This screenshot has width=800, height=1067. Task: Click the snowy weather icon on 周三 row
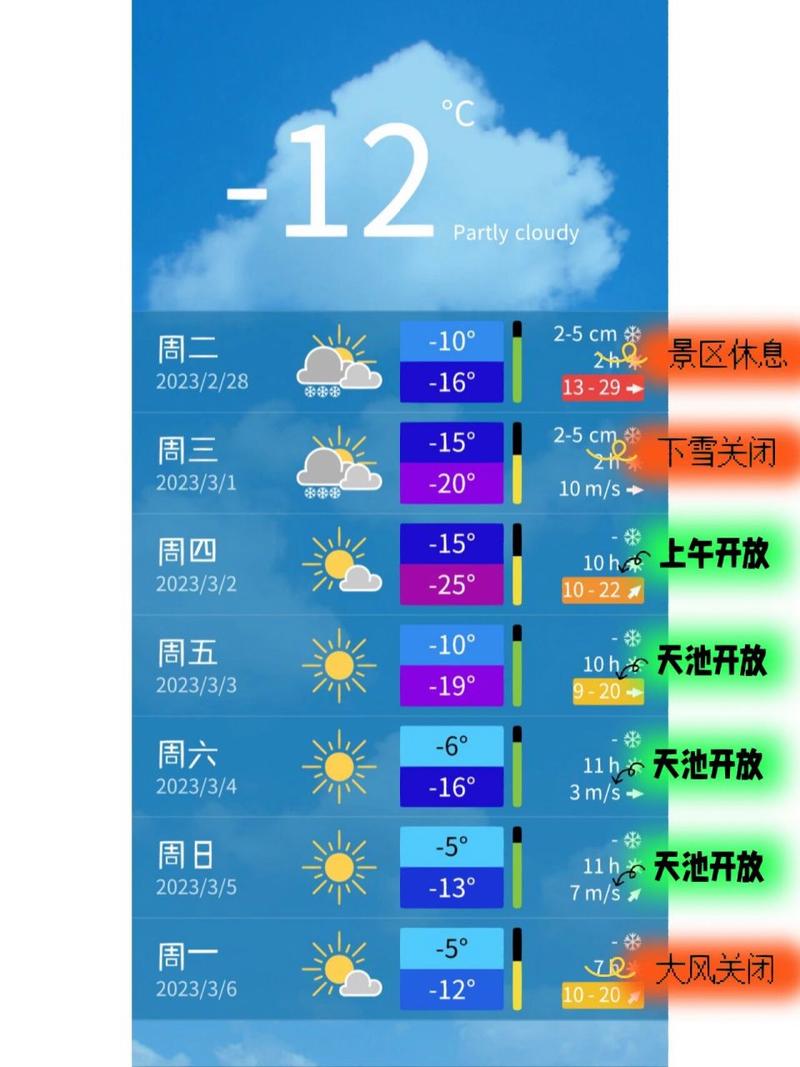coord(340,465)
